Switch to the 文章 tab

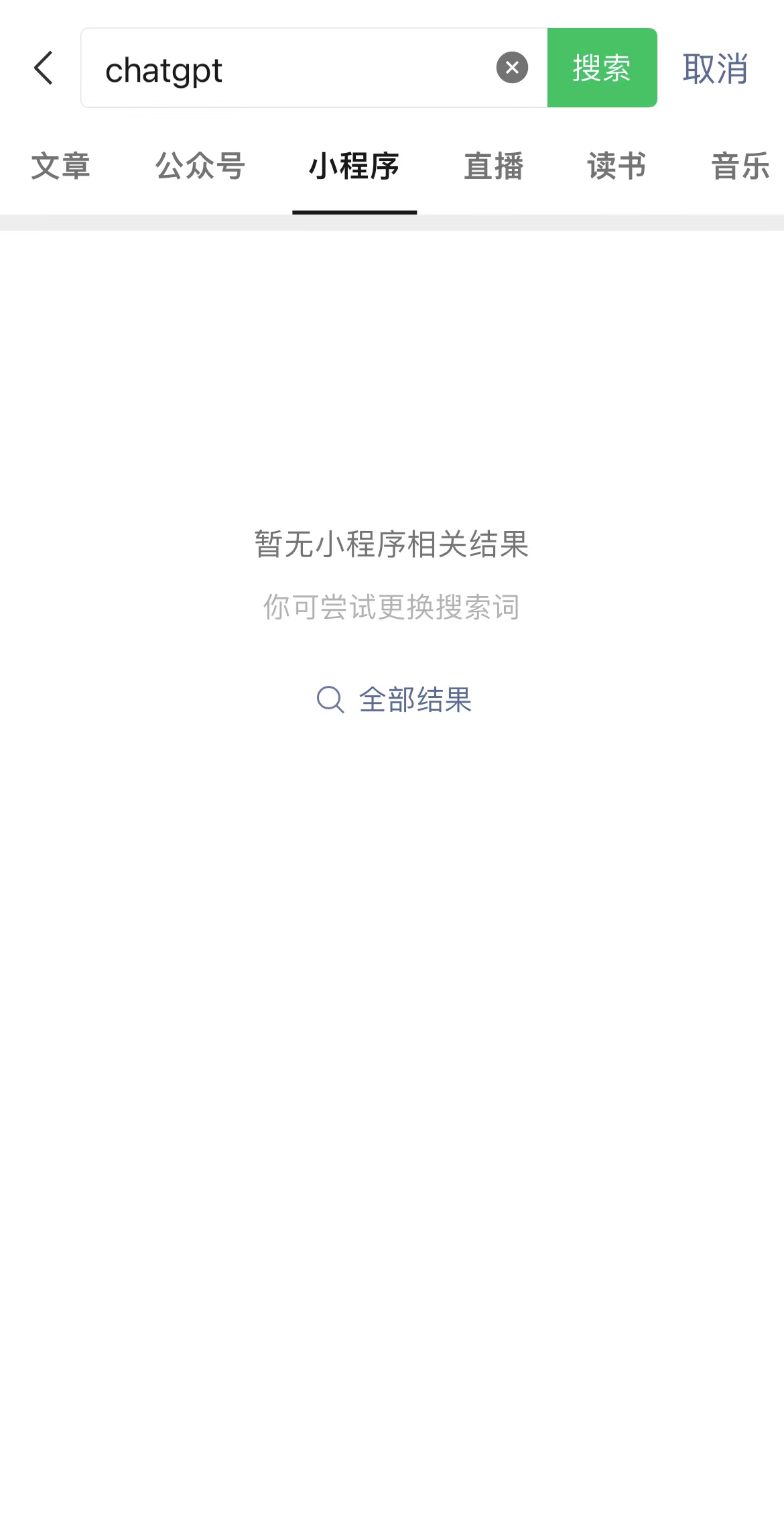[60, 166]
